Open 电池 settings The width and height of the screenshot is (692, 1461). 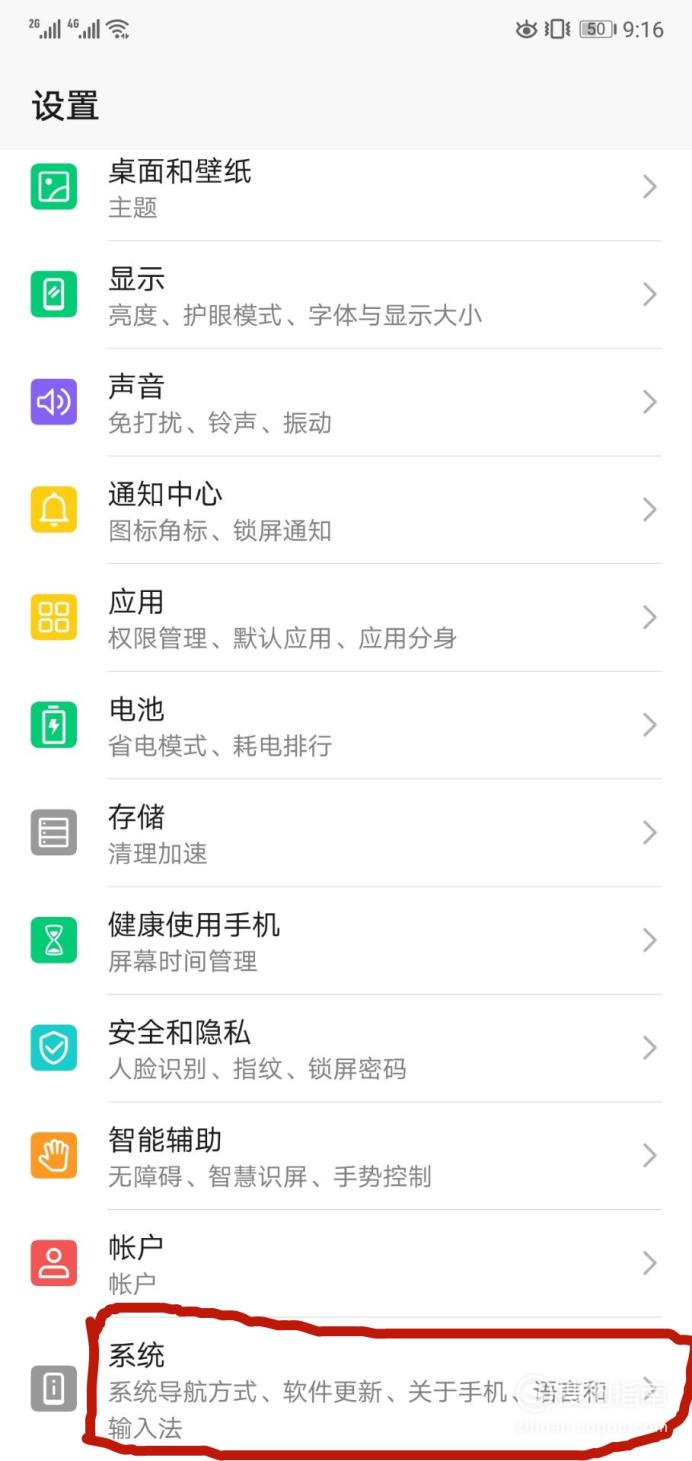pos(346,726)
